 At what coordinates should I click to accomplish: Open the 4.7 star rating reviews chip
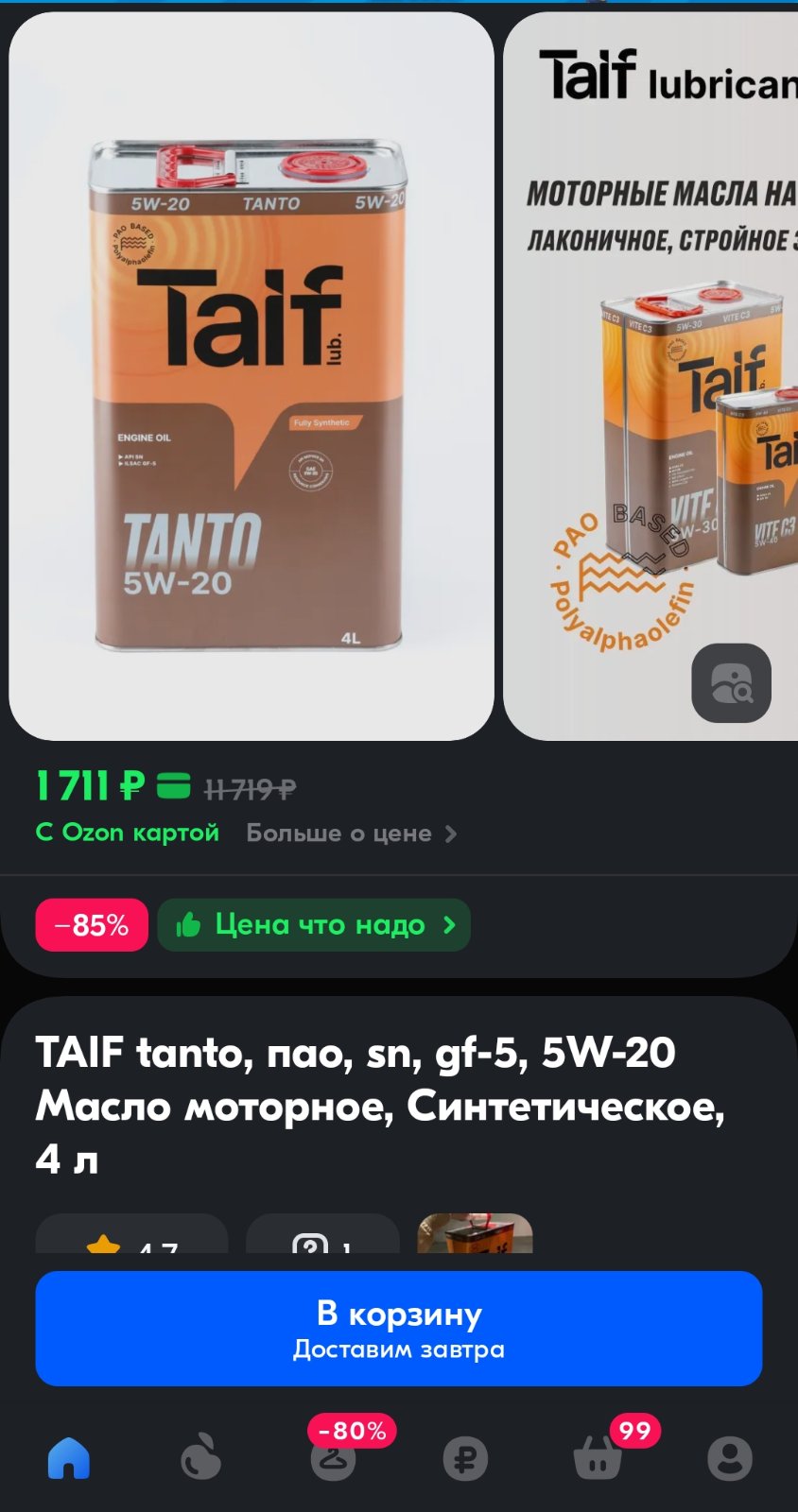(131, 1234)
